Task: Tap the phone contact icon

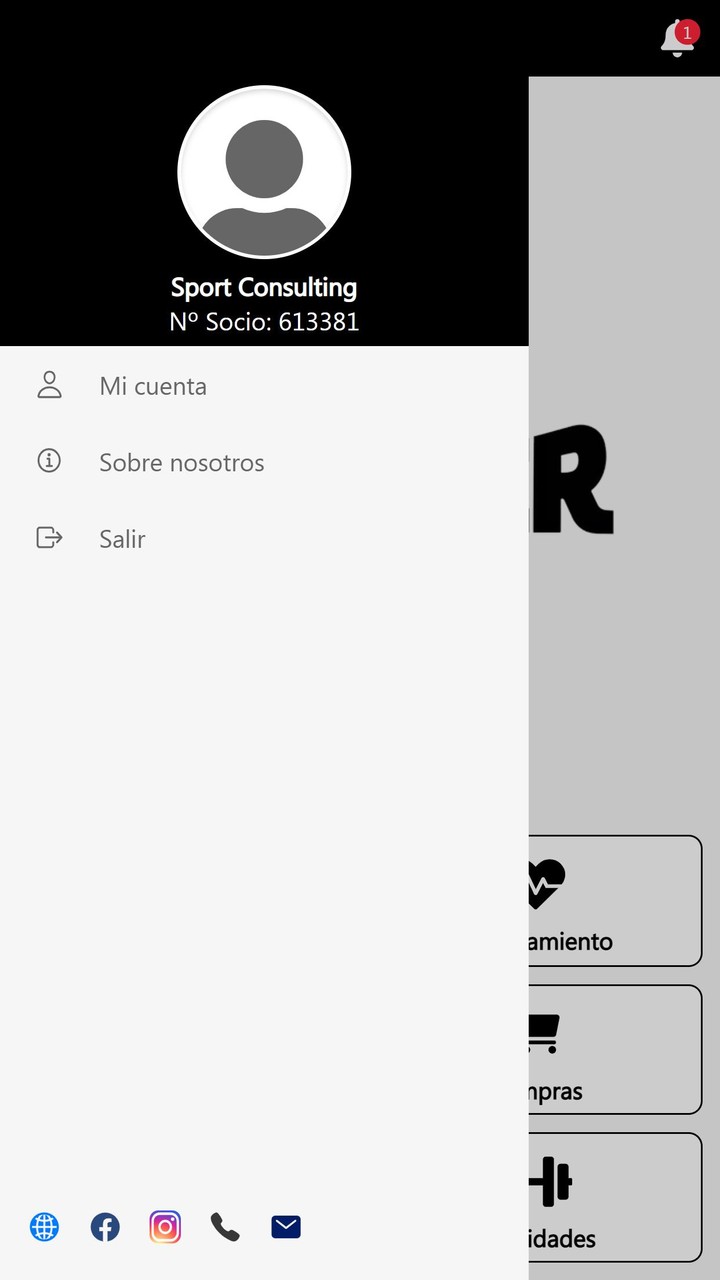Action: point(224,1227)
